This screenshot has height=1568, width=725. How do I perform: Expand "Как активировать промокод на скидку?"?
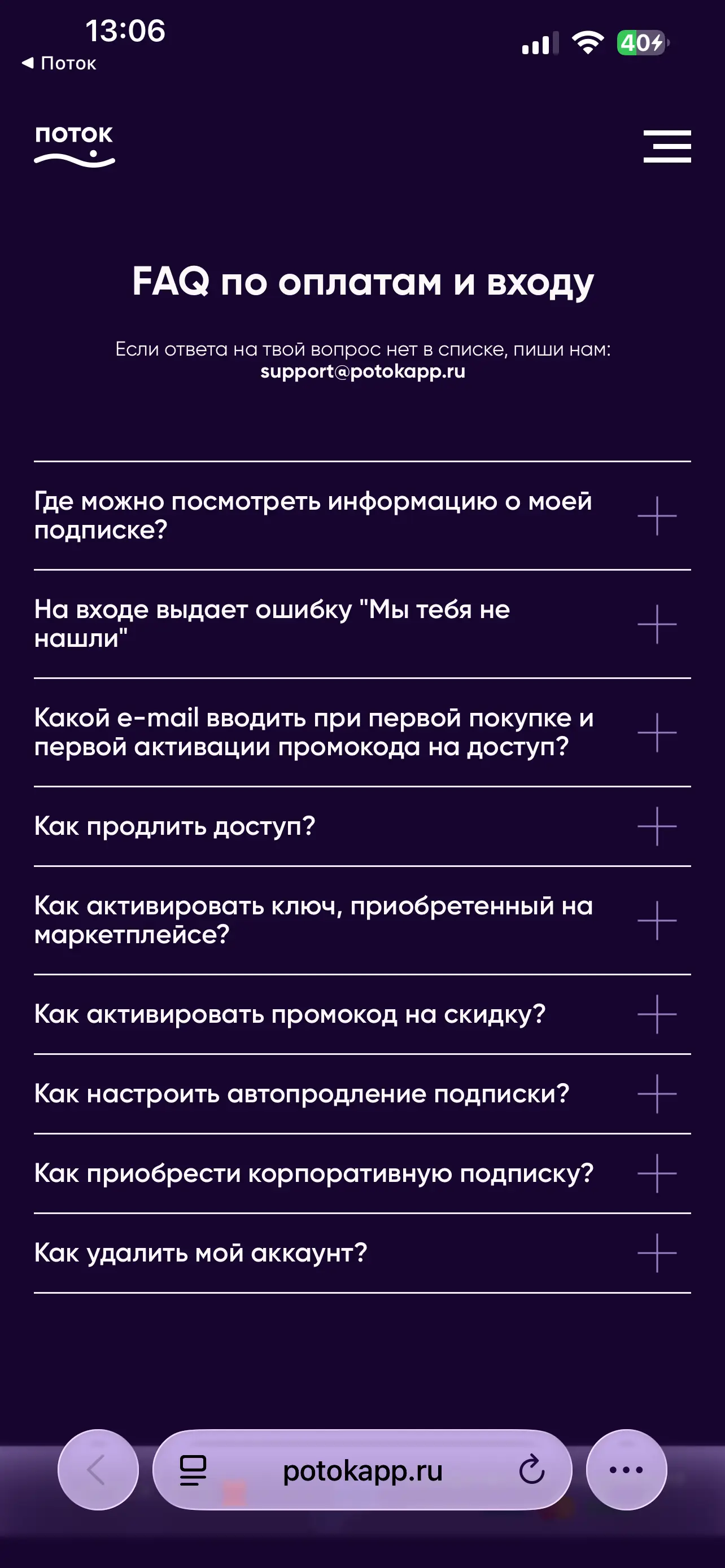[x=656, y=1014]
